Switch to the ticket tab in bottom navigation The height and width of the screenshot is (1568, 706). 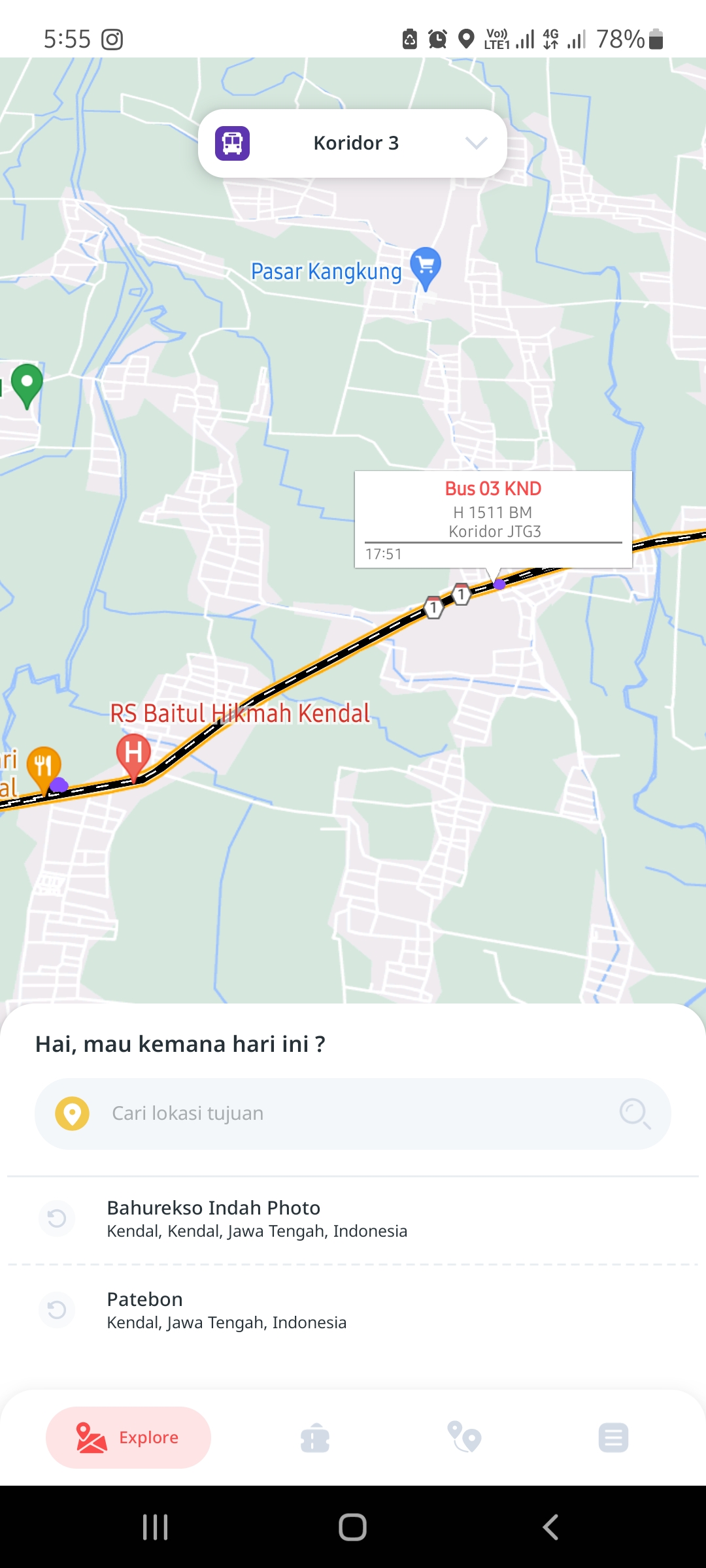coord(315,1437)
